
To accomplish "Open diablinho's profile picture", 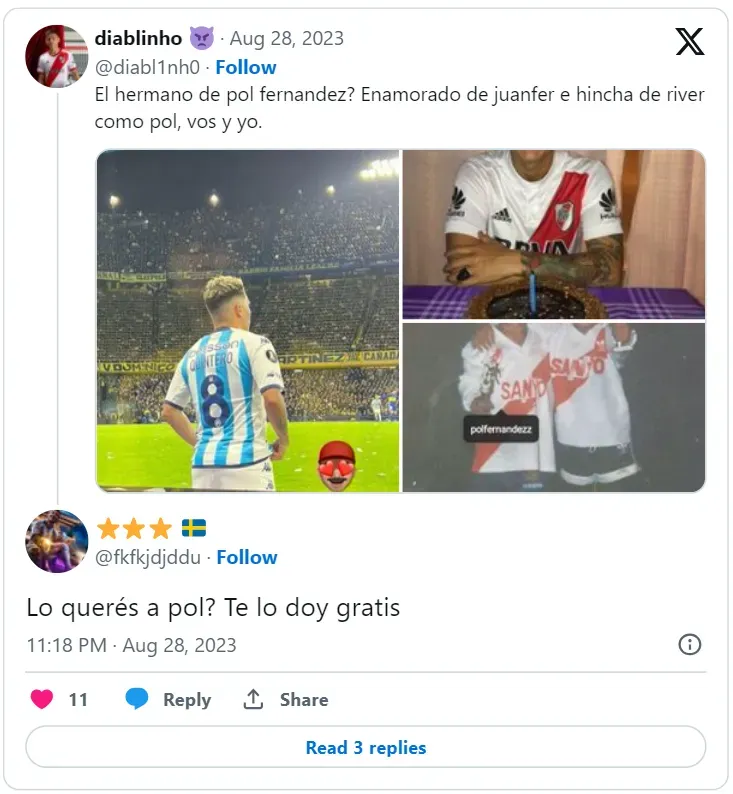I will pos(56,56).
